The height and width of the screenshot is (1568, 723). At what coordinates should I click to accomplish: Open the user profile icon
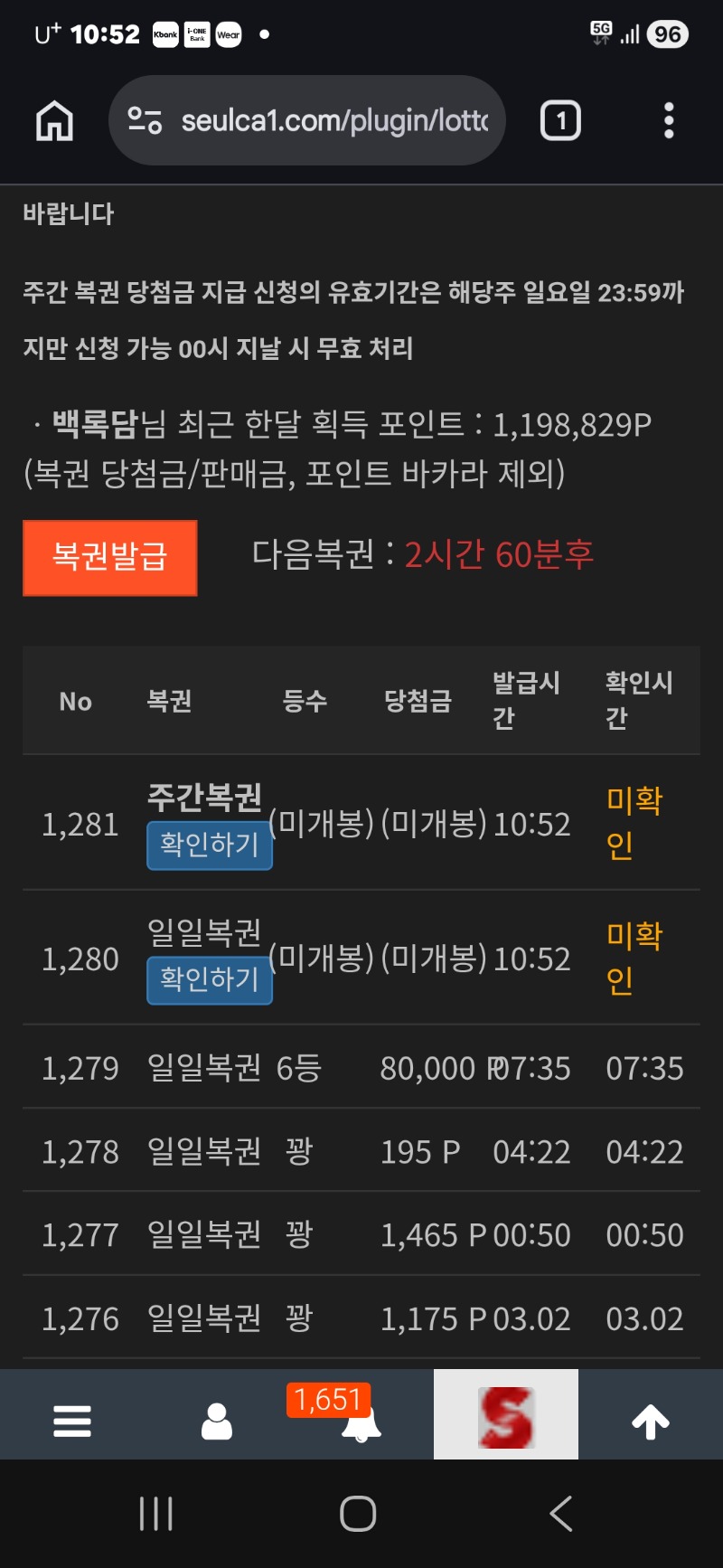(x=217, y=1421)
